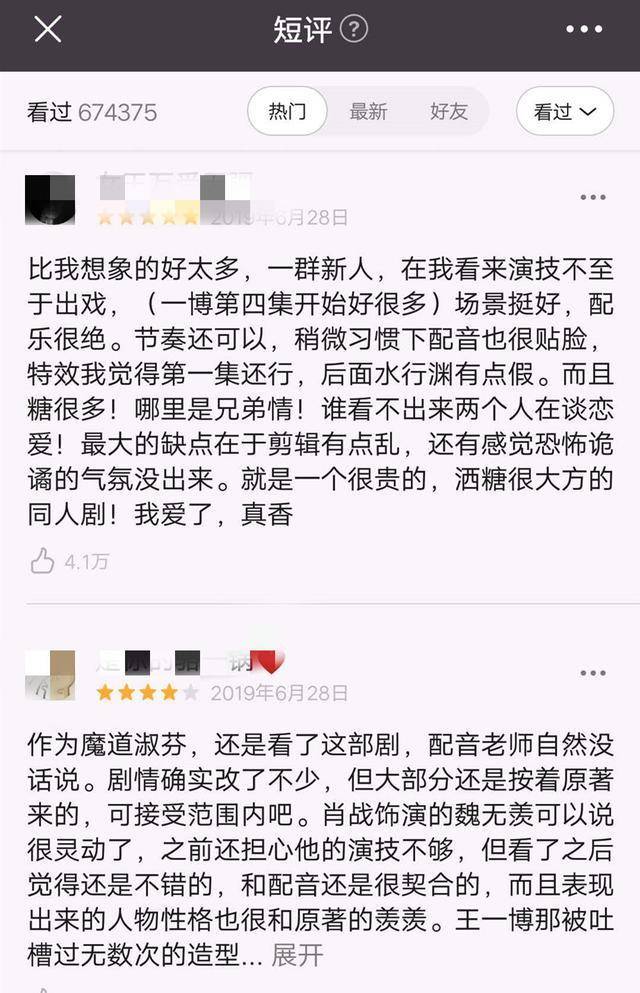Like the review with 4.1万 likes

coord(42,561)
